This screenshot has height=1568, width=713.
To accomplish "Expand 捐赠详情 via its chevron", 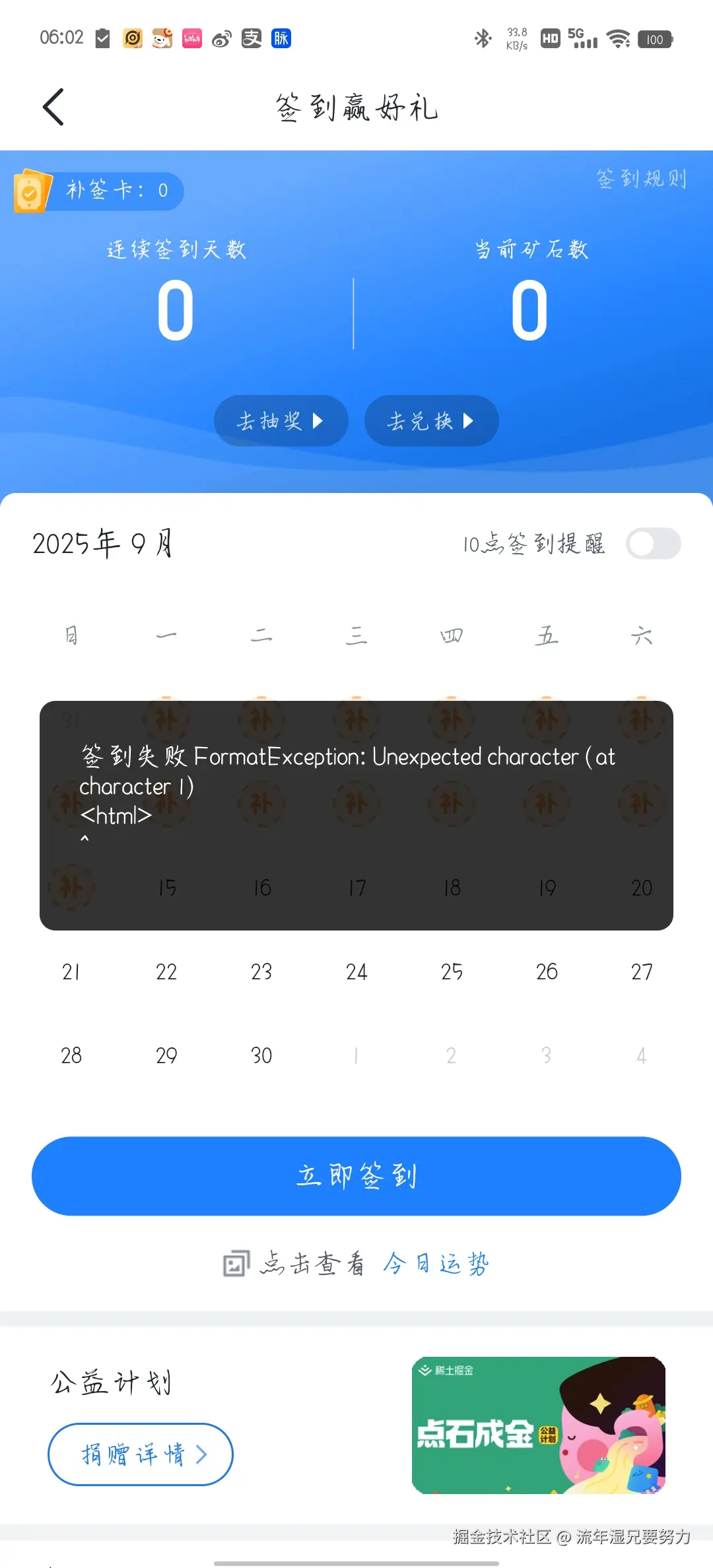I will pyautogui.click(x=202, y=1454).
